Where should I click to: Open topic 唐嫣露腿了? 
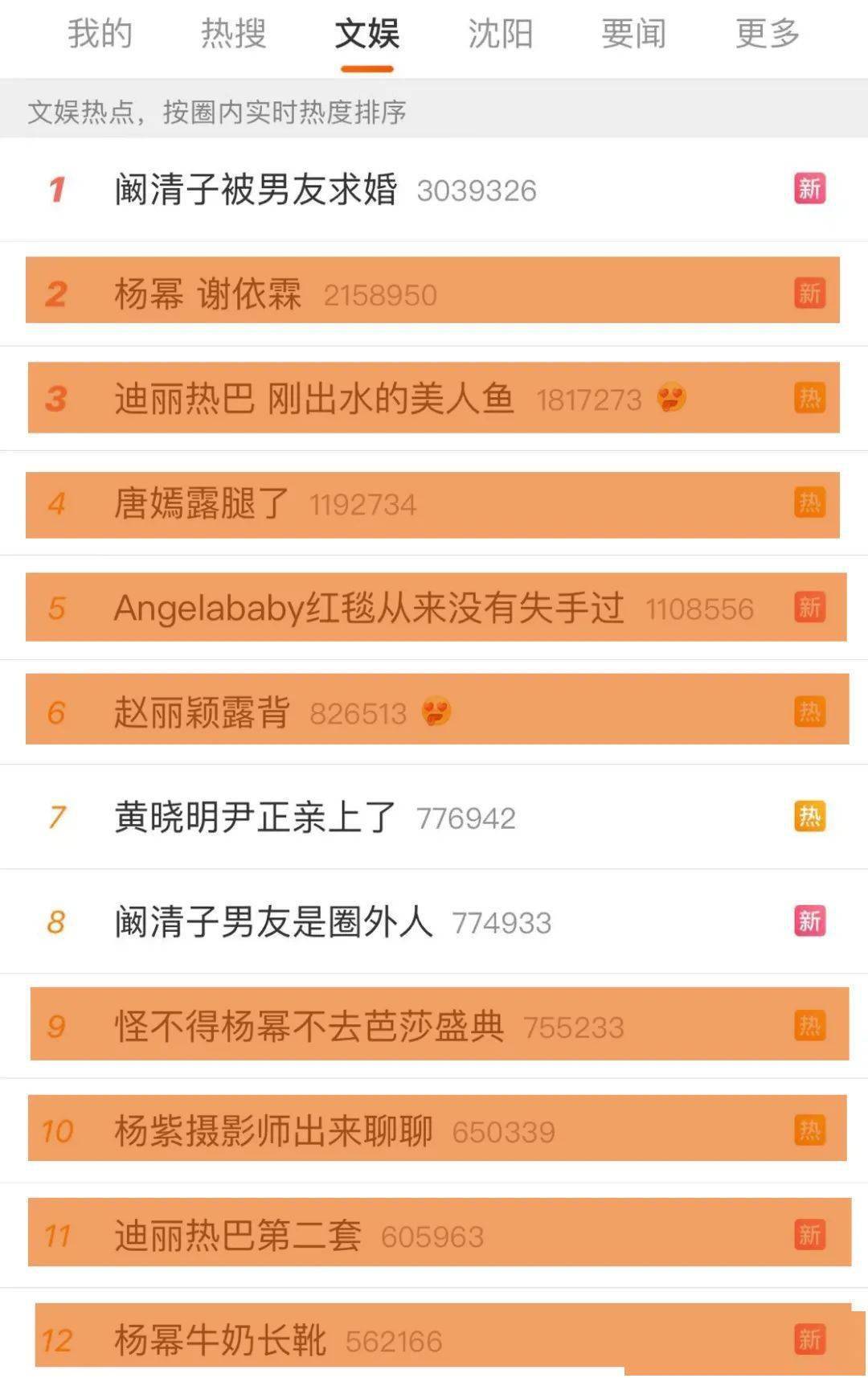point(201,504)
